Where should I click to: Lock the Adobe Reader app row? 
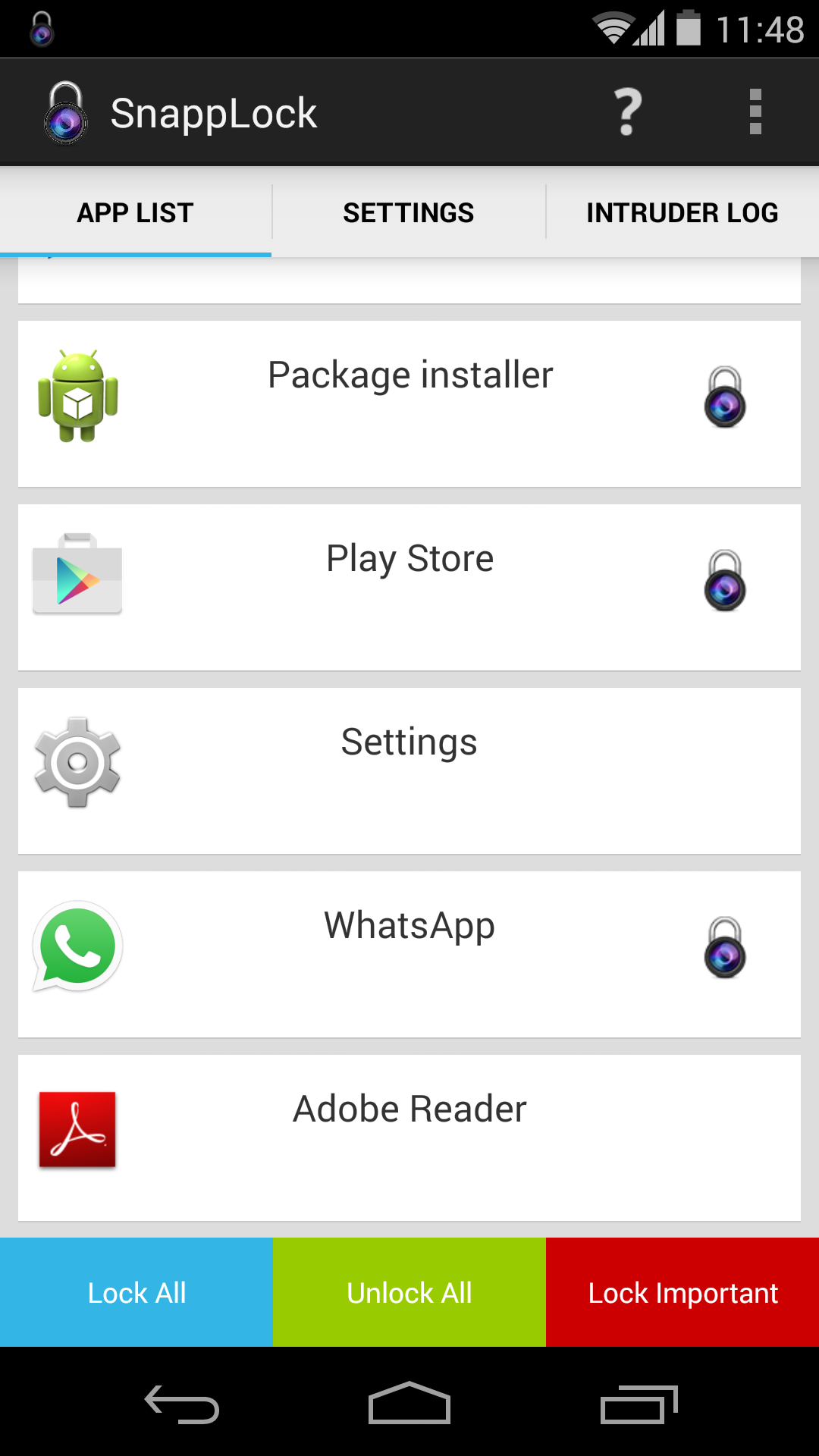pyautogui.click(x=409, y=1138)
